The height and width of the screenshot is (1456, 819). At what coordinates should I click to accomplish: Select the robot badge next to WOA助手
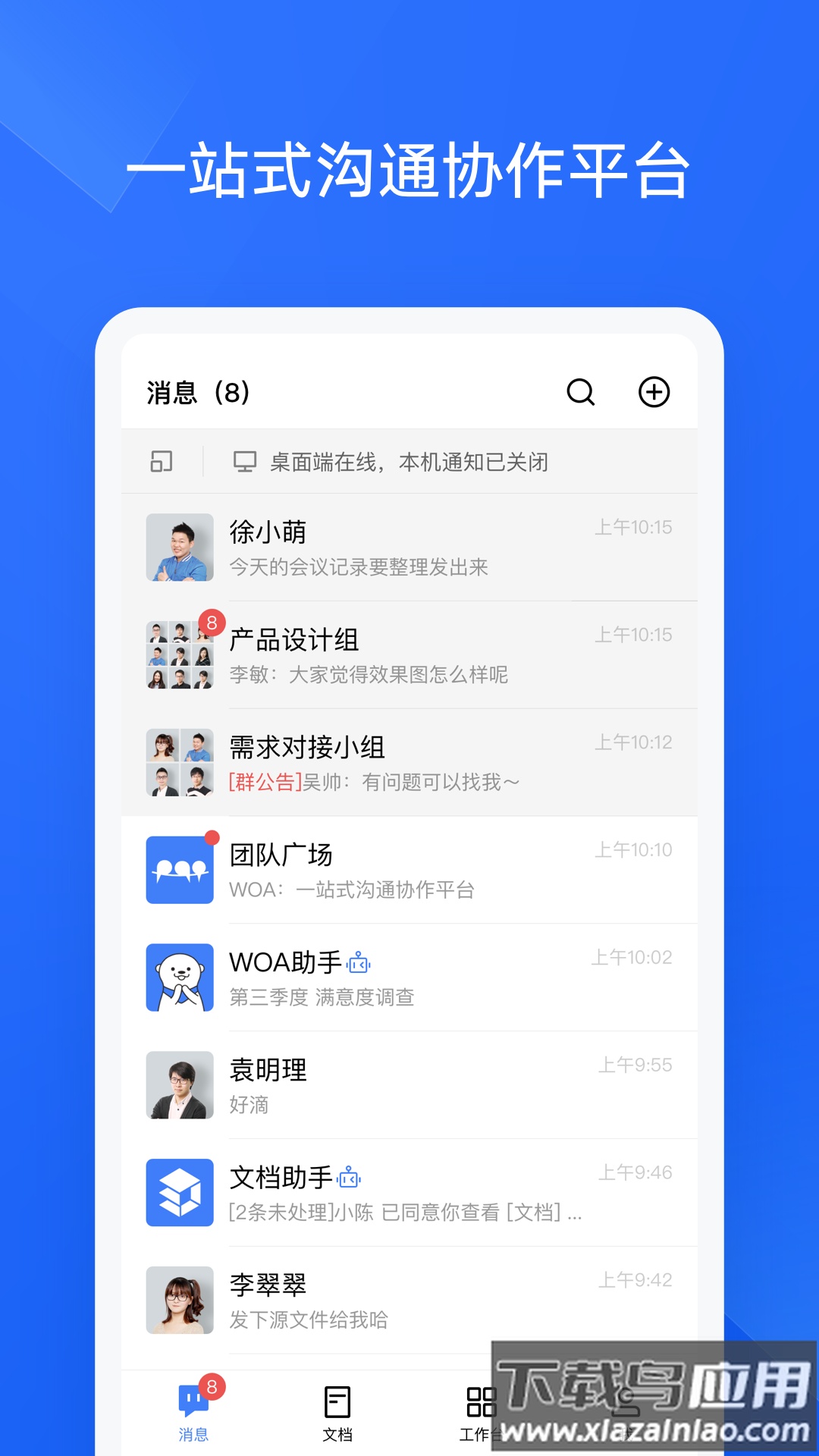point(359,963)
